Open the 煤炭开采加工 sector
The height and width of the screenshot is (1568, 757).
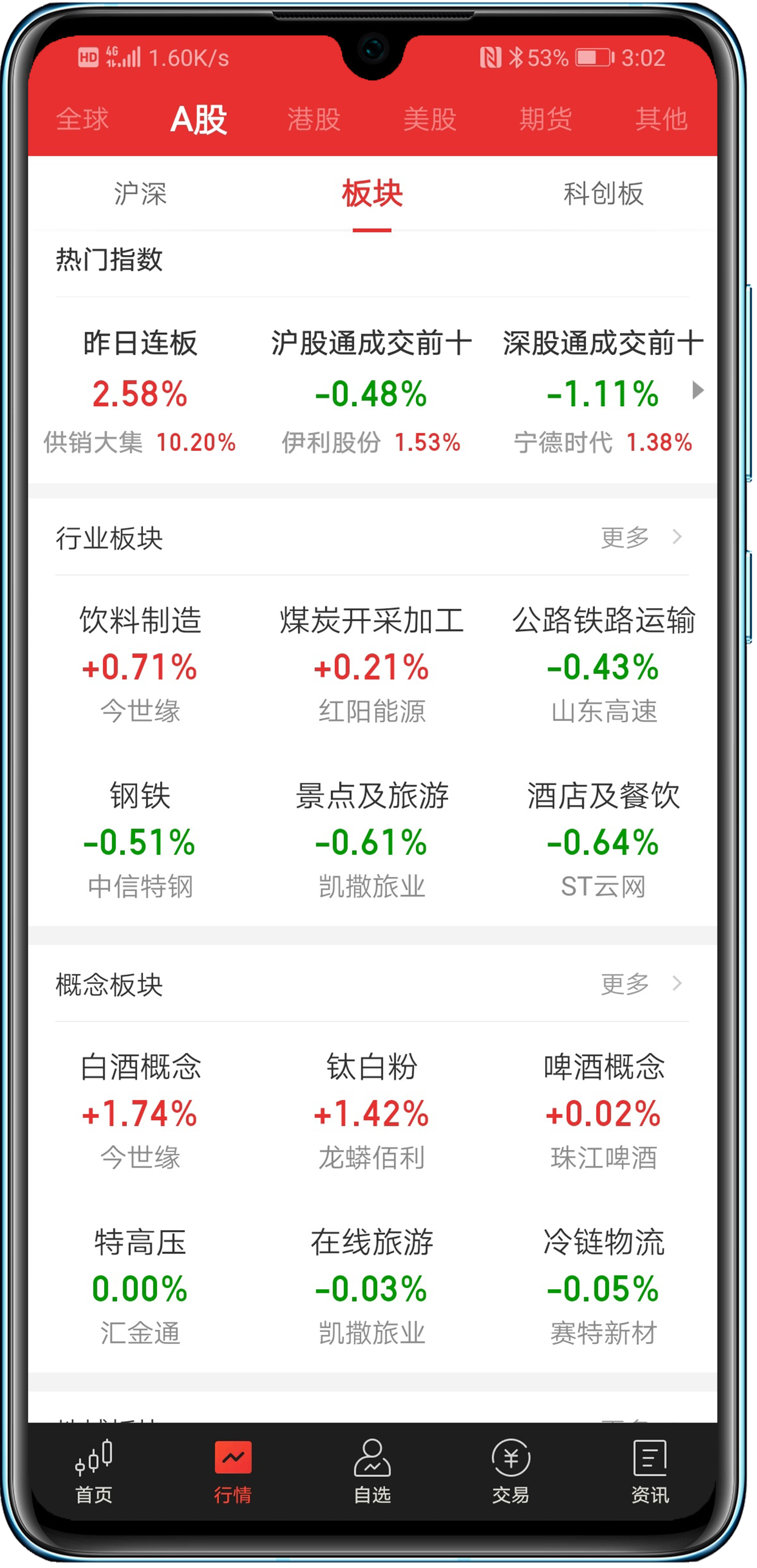(371, 663)
